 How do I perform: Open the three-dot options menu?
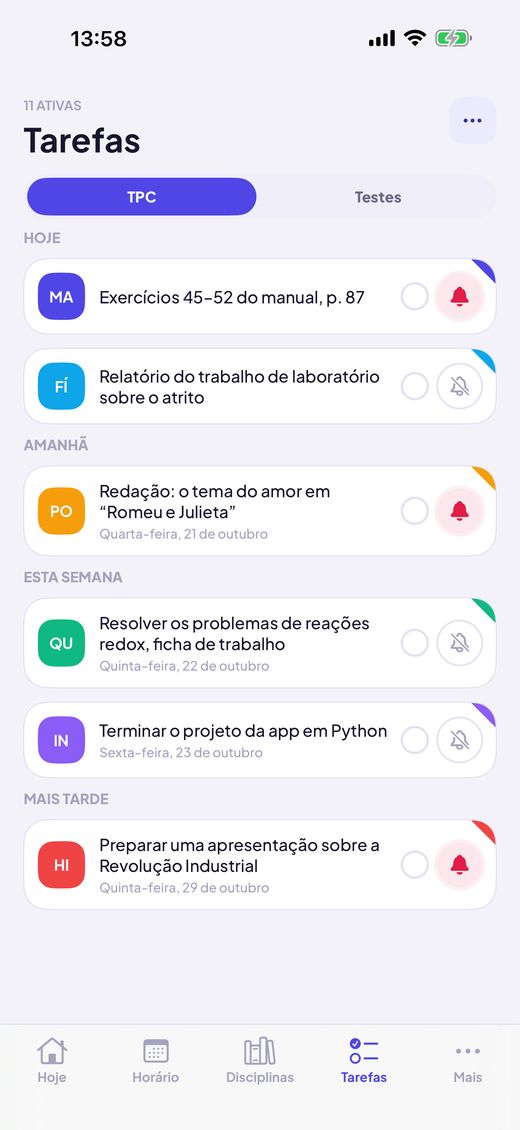(x=472, y=120)
